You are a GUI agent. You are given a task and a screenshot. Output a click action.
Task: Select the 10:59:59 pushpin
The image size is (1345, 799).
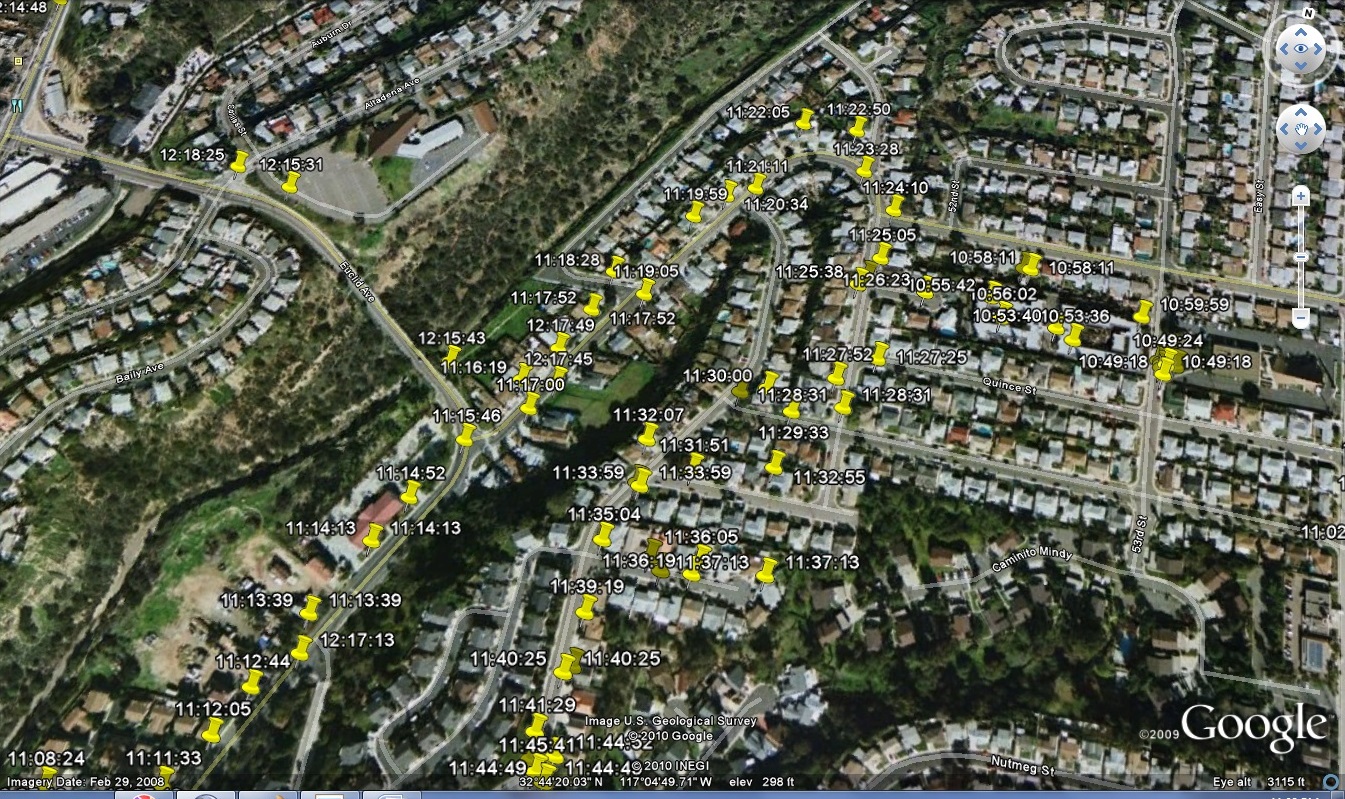pyautogui.click(x=1143, y=311)
